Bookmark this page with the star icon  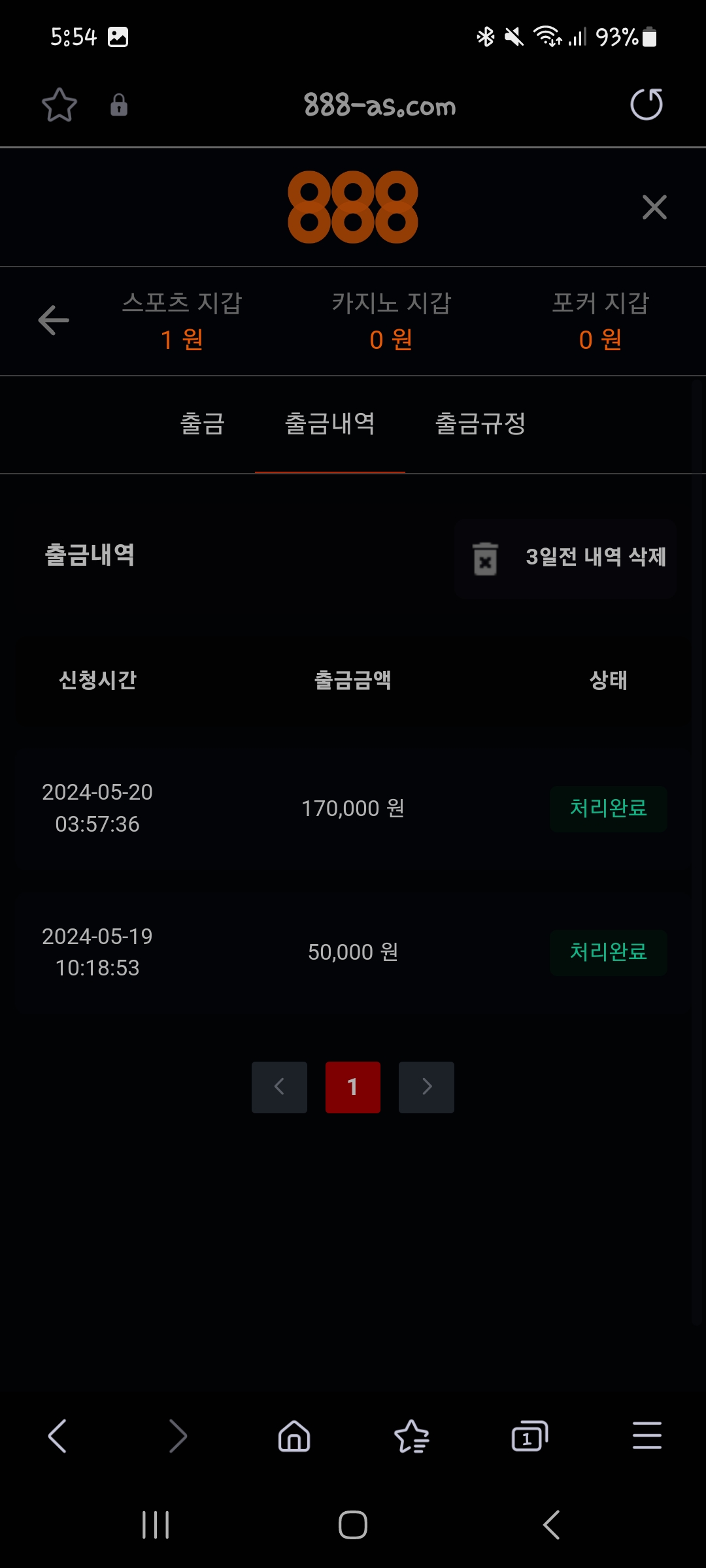59,105
